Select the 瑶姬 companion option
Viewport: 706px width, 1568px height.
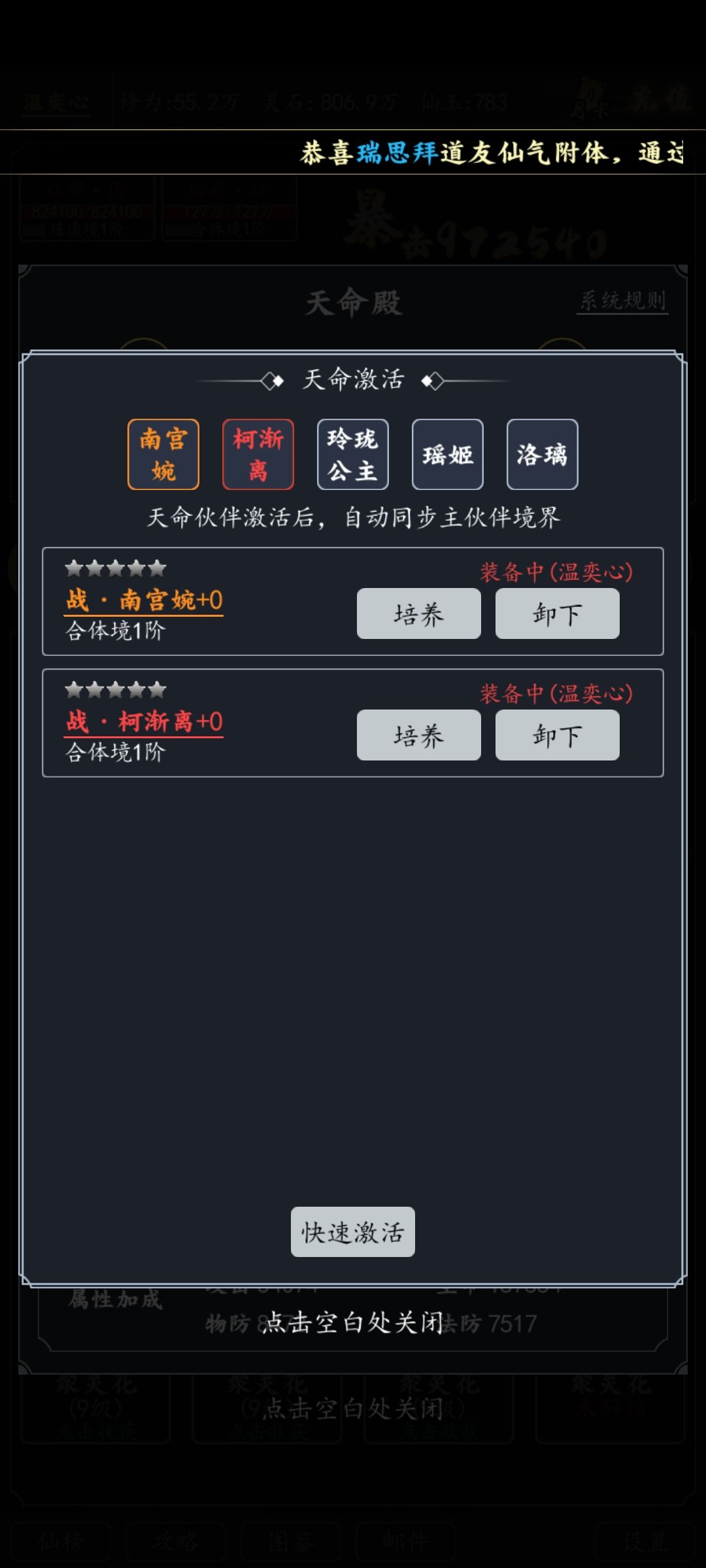[447, 455]
